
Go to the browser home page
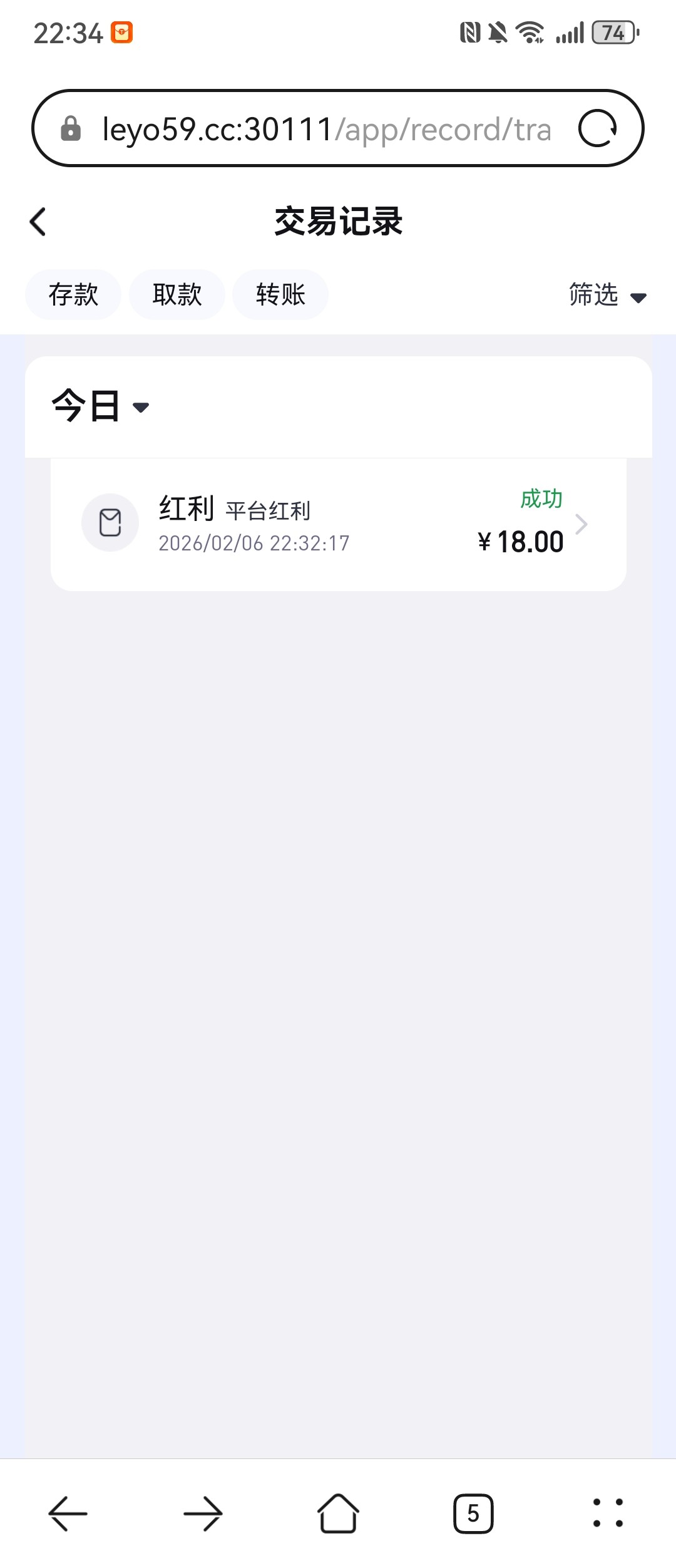point(338,1514)
